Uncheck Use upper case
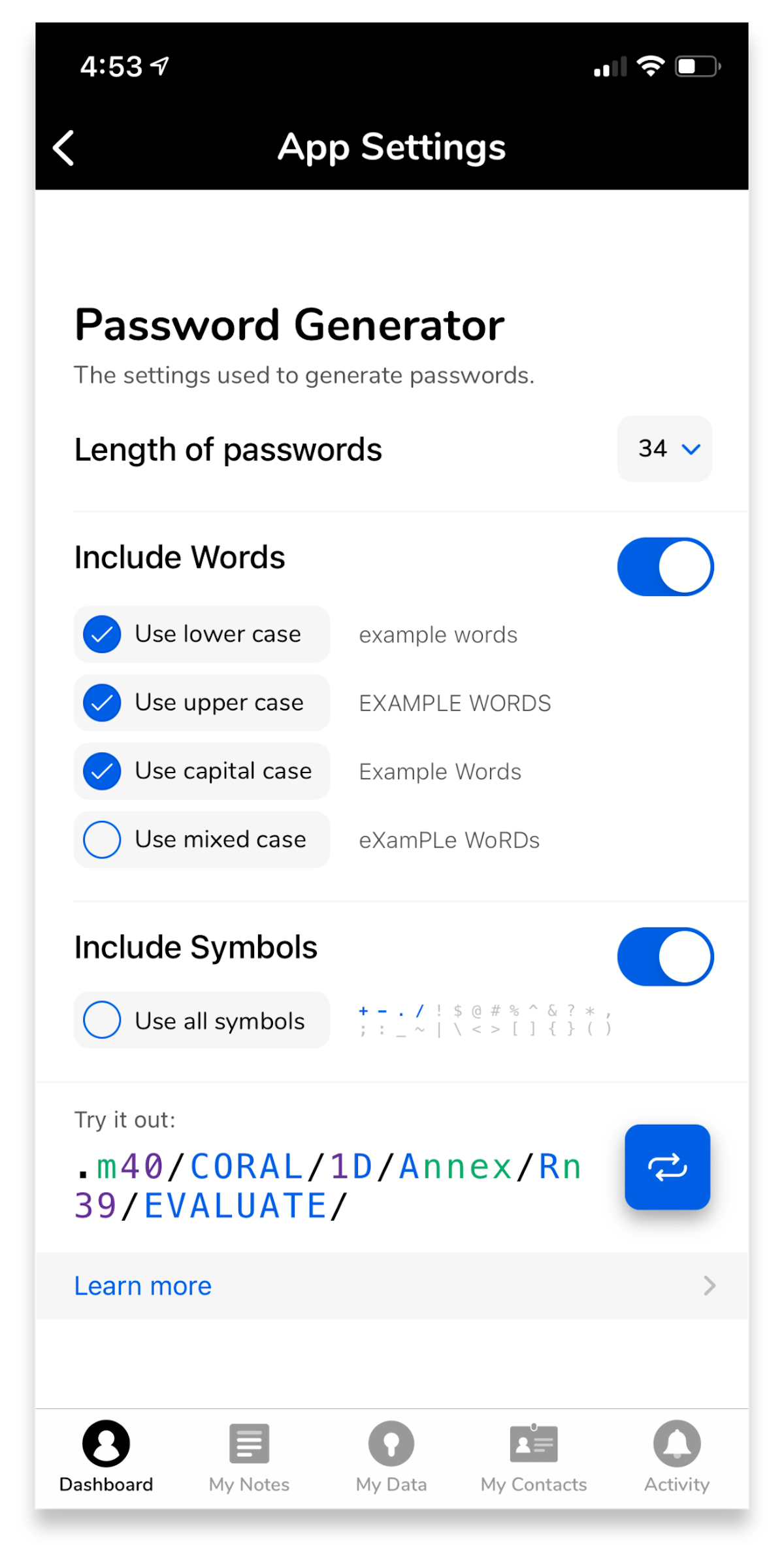 202,703
